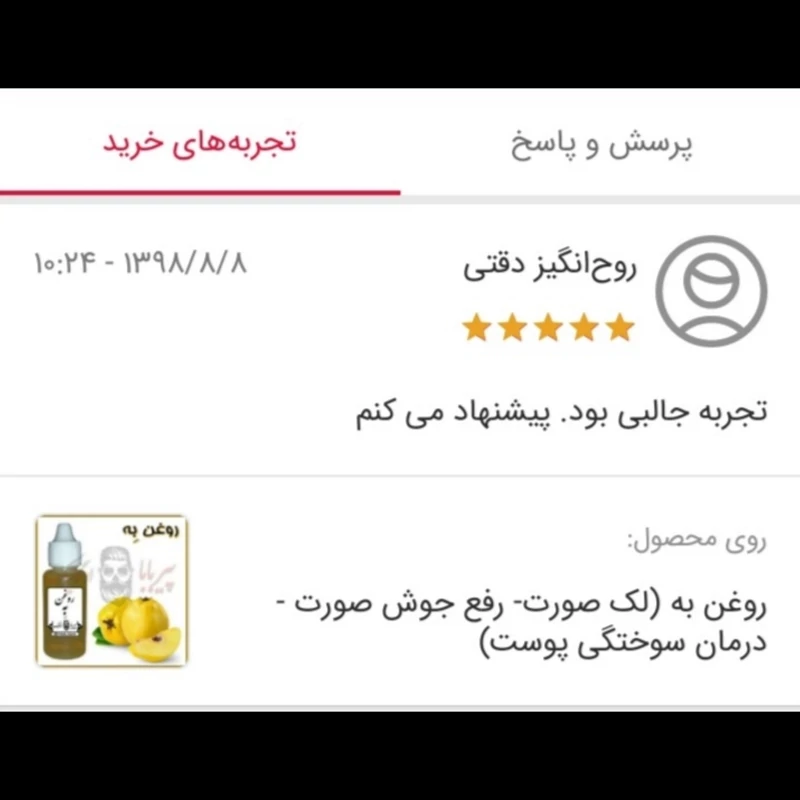Viewport: 800px width, 800px height.
Task: Select the تجربه‌های خرید tab
Action: click(200, 143)
